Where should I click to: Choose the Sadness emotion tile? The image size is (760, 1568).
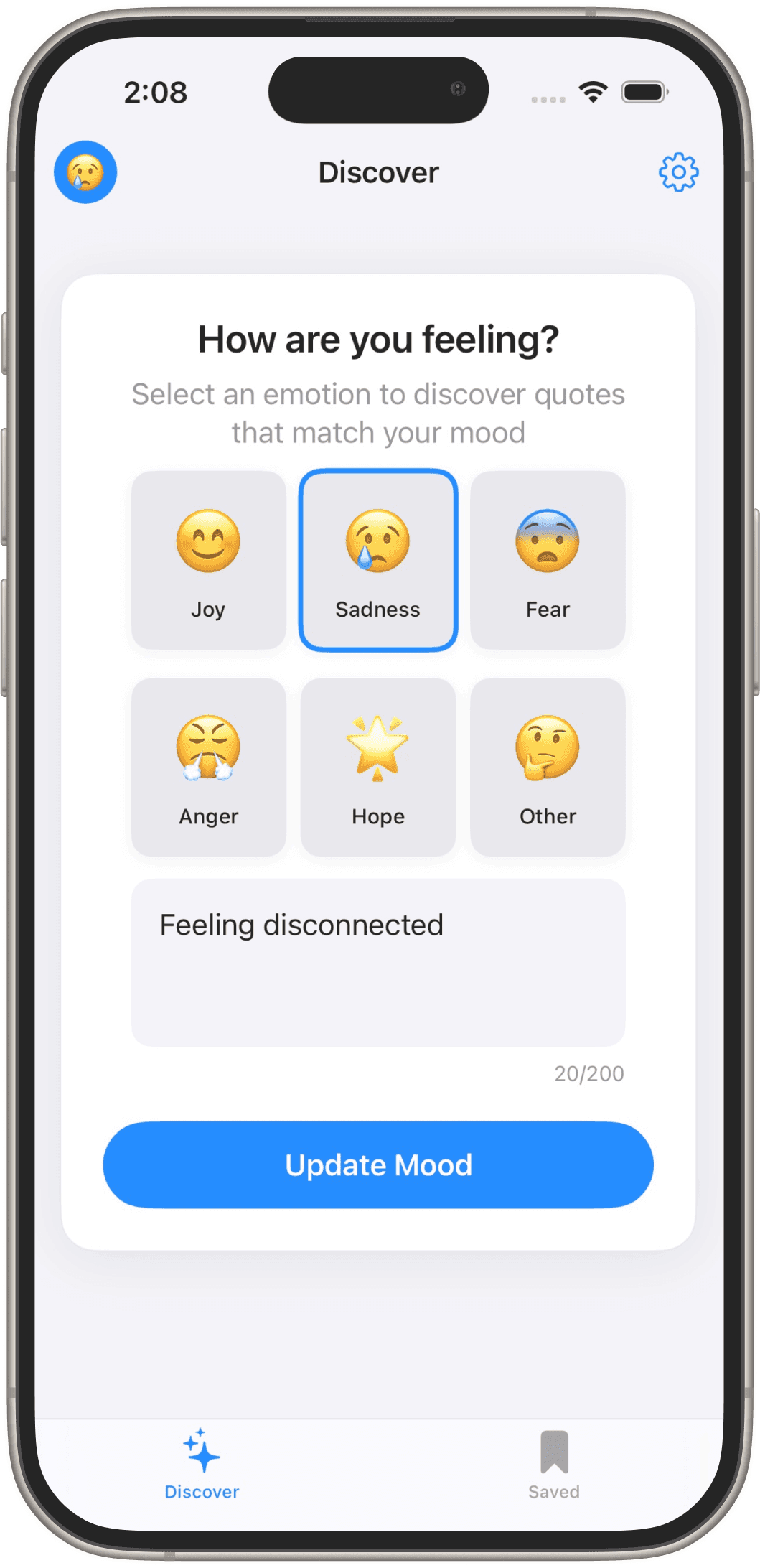pyautogui.click(x=378, y=560)
